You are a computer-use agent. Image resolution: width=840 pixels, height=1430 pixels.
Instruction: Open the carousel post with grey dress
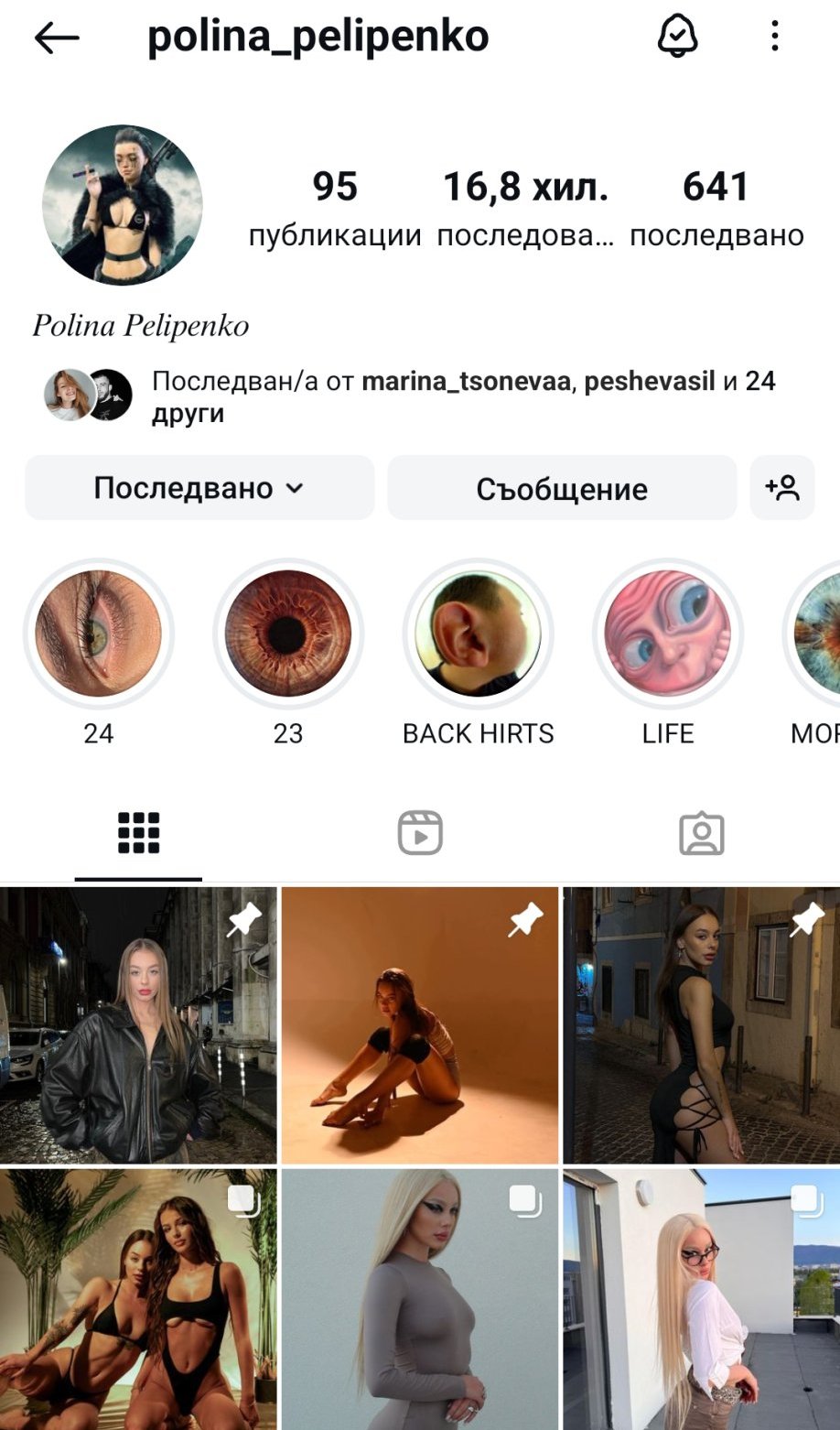[420, 1300]
